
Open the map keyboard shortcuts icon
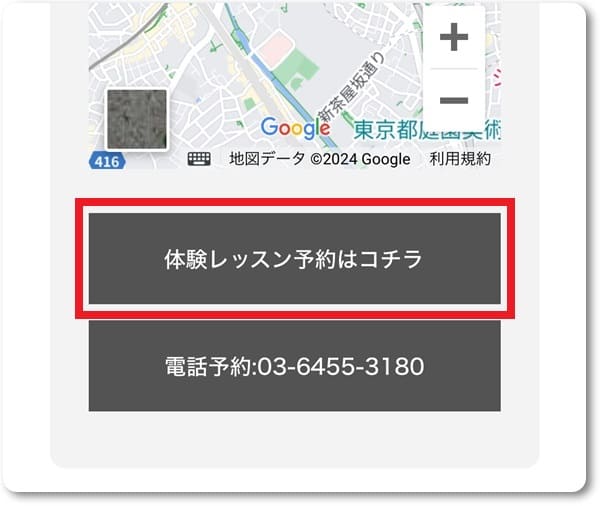[x=199, y=159]
